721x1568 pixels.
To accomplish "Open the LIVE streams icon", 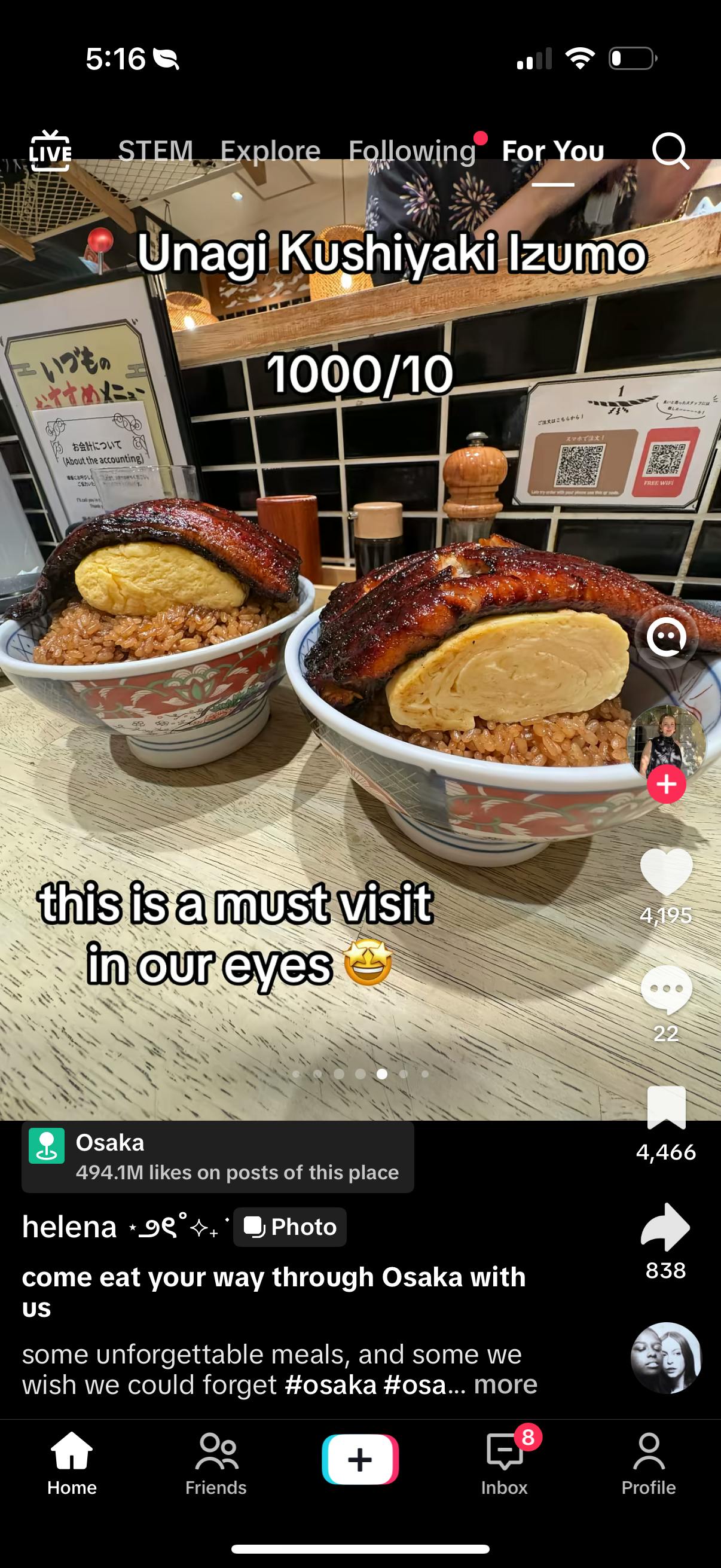I will (50, 150).
